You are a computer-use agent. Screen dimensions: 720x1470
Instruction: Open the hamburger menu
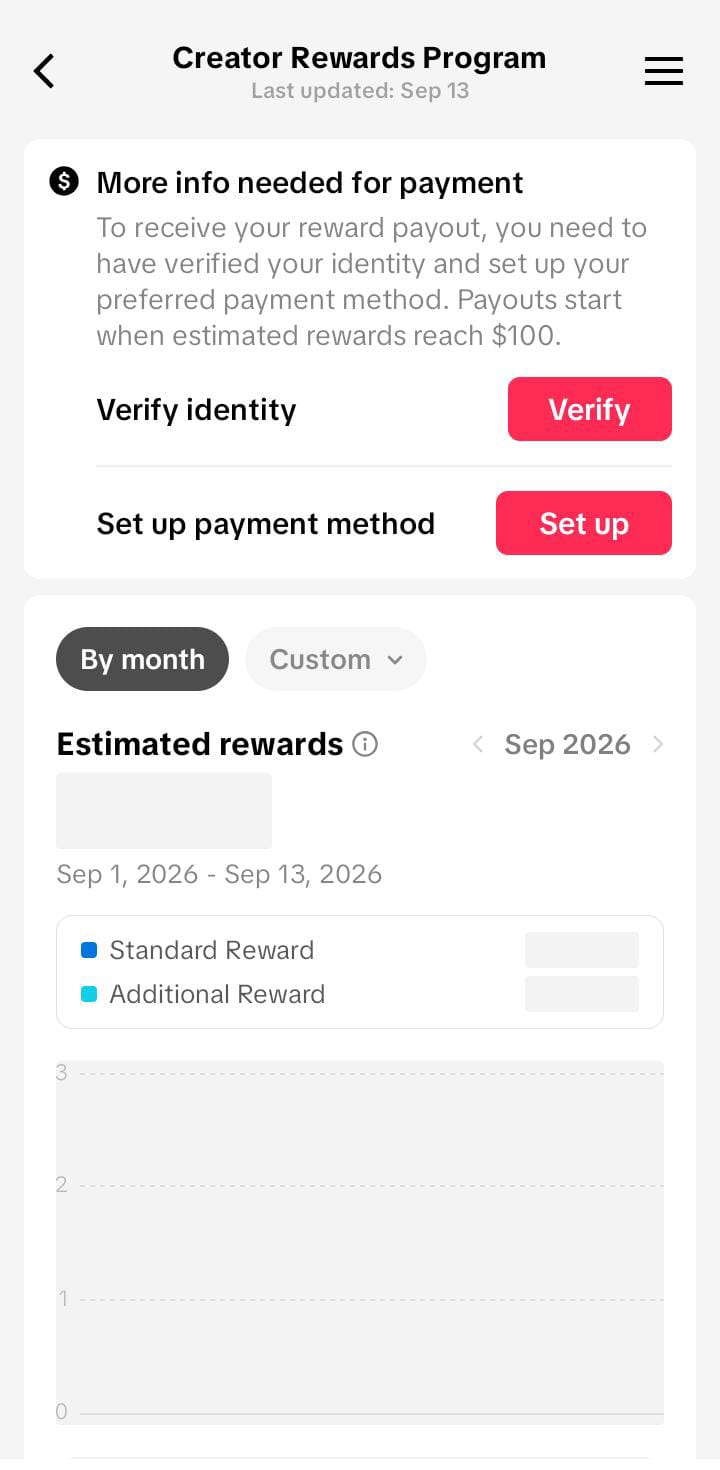pyautogui.click(x=664, y=71)
